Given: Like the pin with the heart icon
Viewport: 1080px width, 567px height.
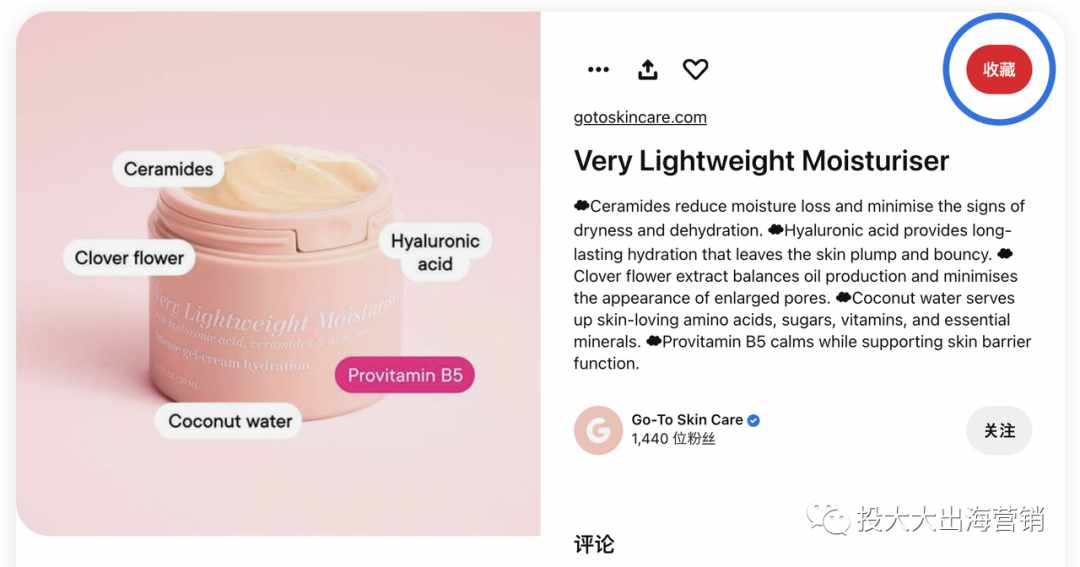Looking at the screenshot, I should (695, 69).
